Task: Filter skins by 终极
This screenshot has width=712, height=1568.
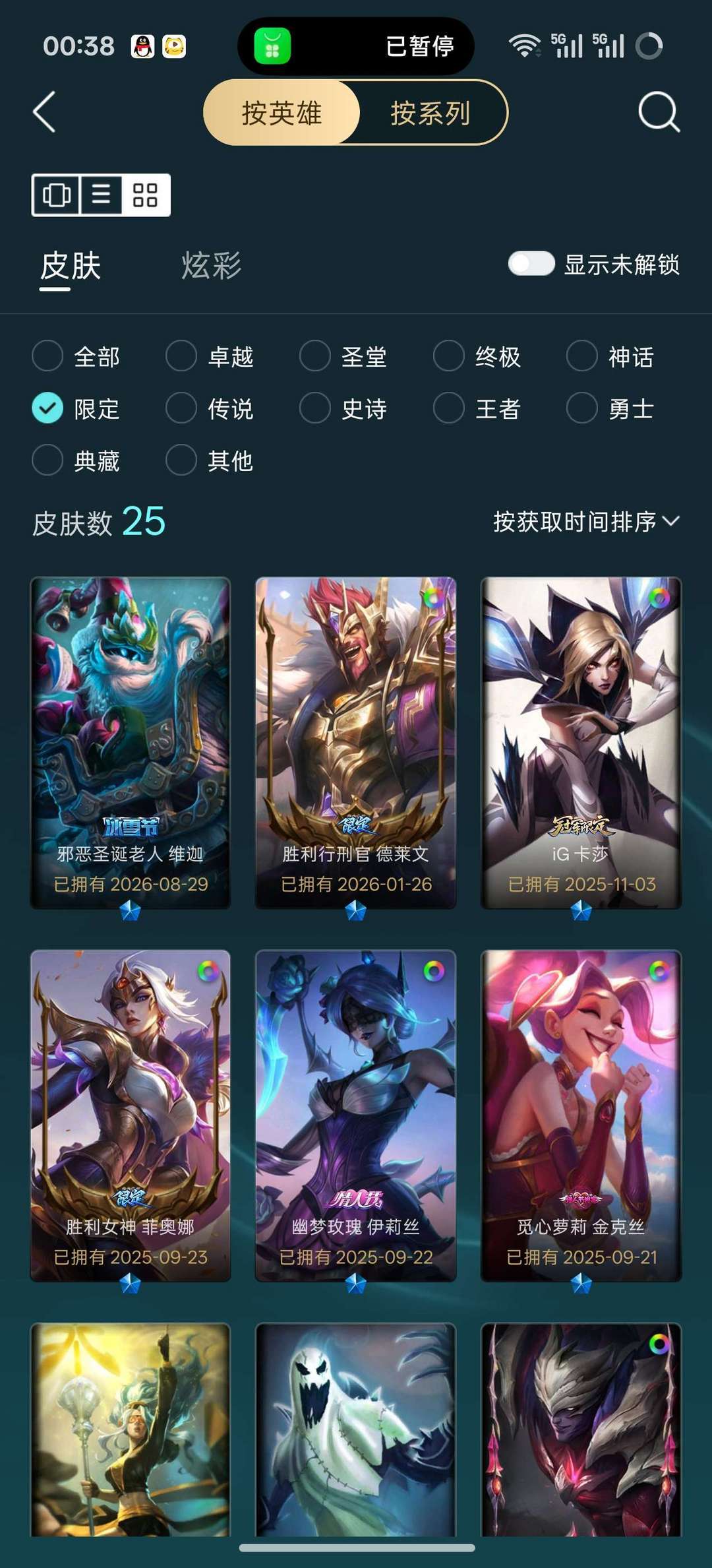Action: point(477,356)
